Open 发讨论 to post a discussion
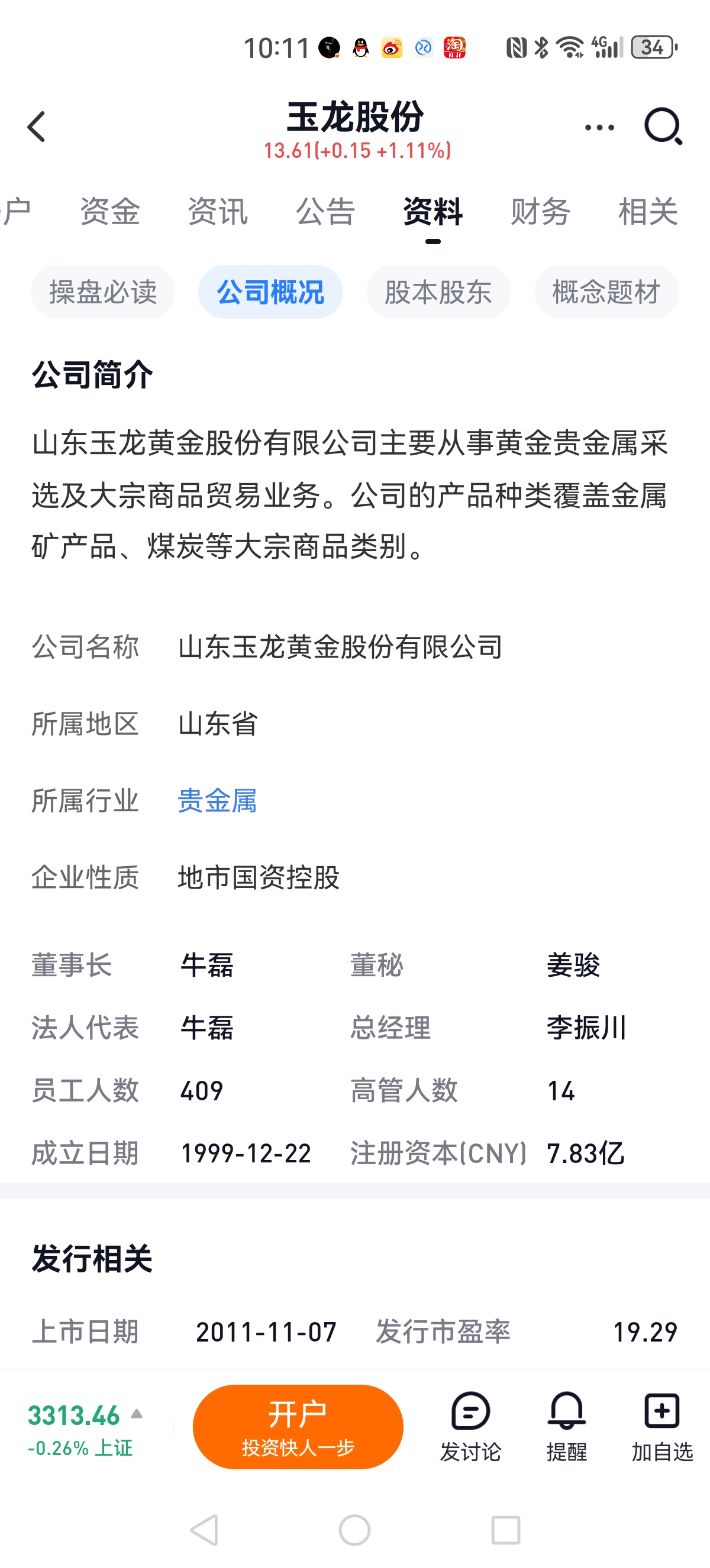This screenshot has height=1568, width=710. [x=471, y=1427]
